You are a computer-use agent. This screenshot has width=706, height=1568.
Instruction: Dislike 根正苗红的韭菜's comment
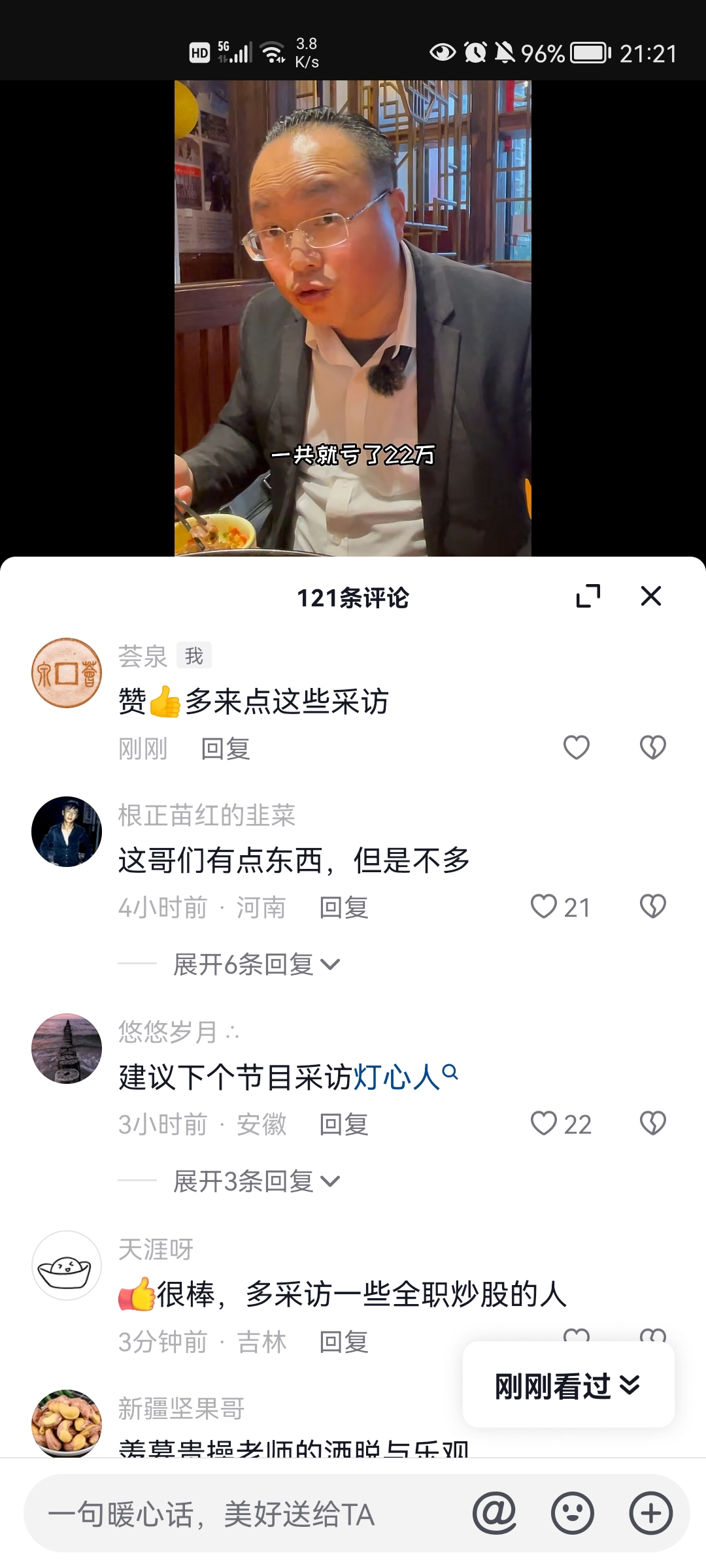click(x=652, y=907)
